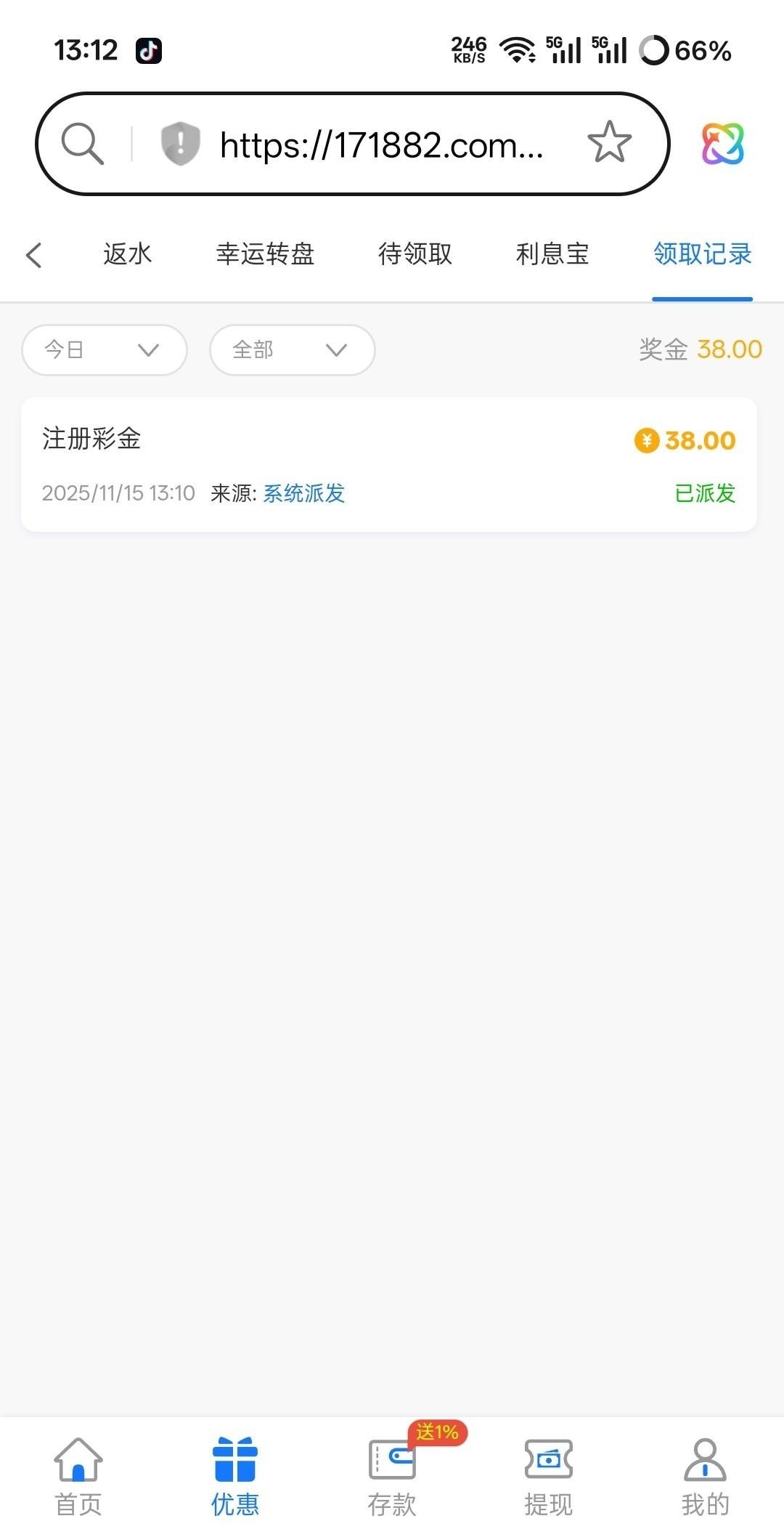
Task: Tap the 提现 withdrawal icon
Action: [548, 1467]
